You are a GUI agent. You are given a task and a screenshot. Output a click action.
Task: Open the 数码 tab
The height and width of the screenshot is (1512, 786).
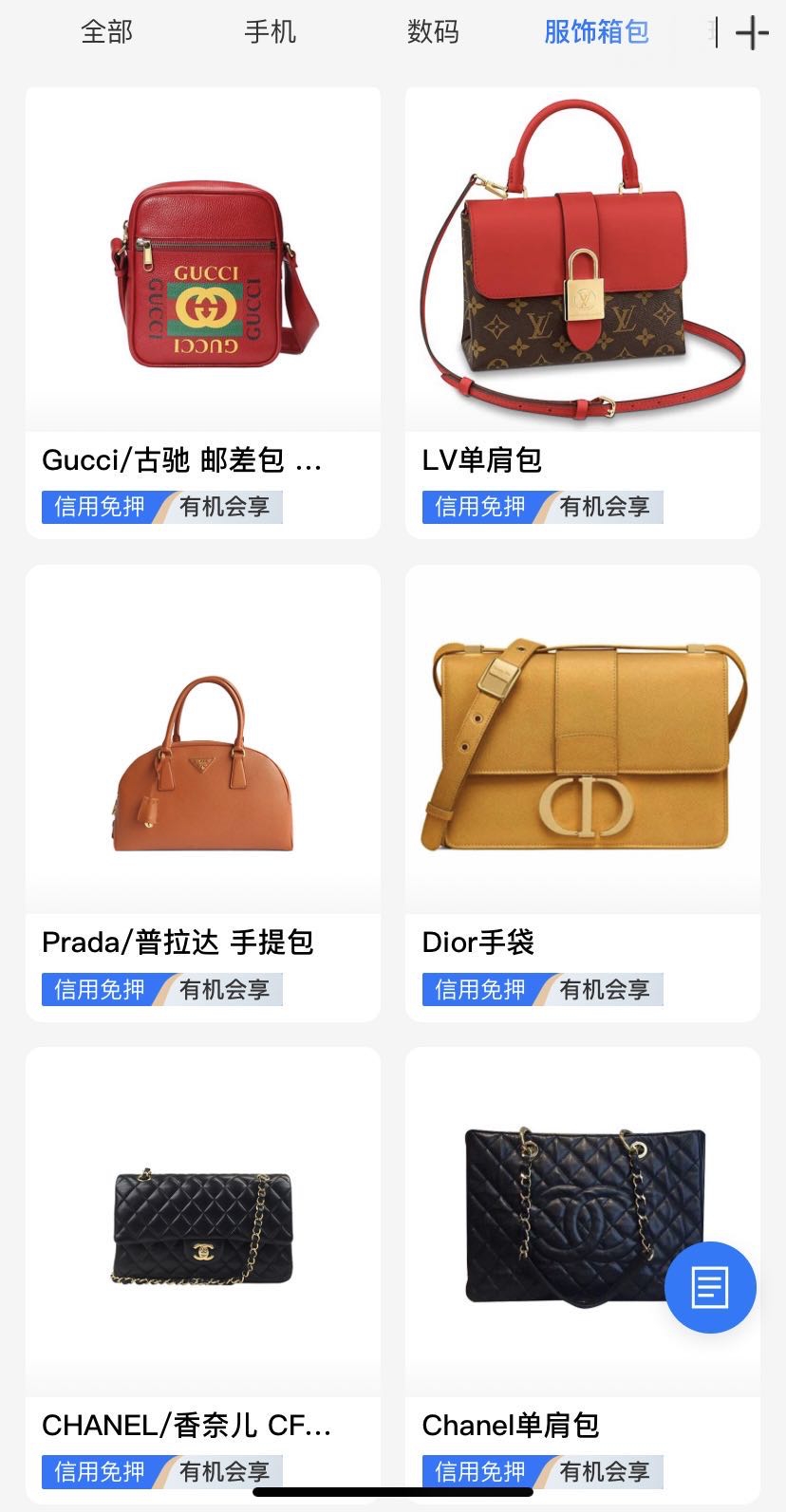click(x=433, y=32)
